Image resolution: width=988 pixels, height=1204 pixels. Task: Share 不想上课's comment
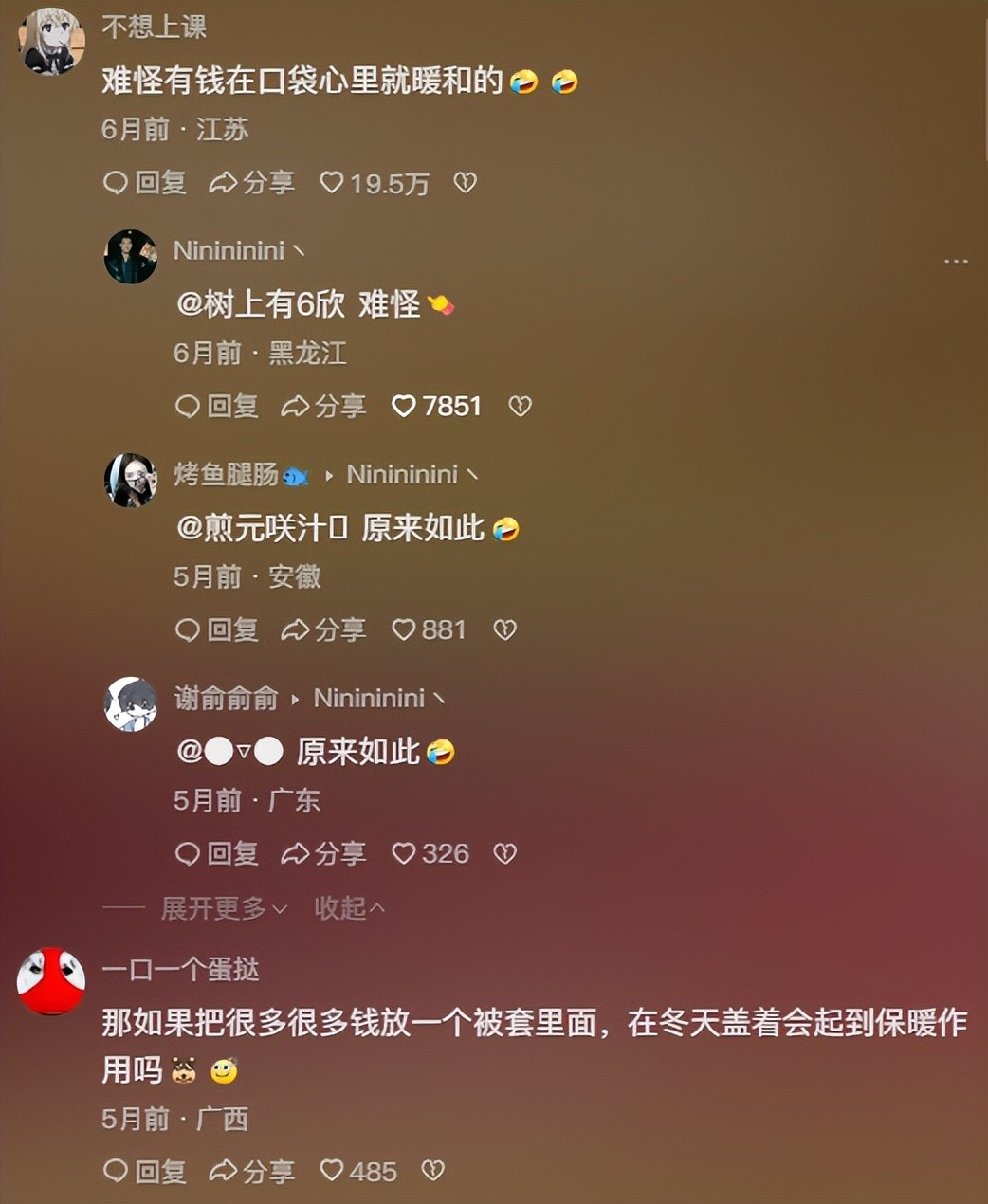251,182
